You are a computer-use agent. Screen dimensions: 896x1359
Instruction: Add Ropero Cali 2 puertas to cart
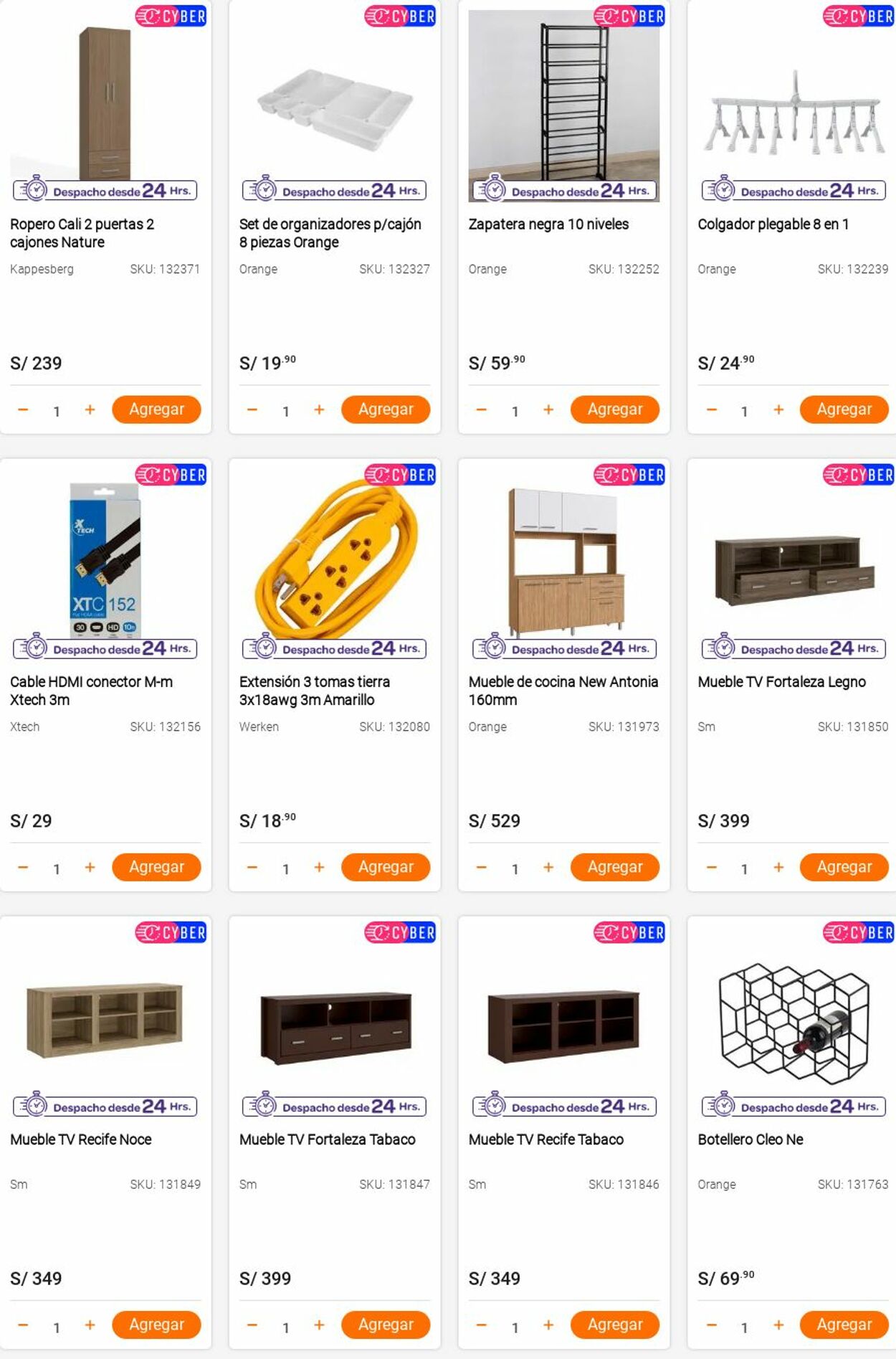pyautogui.click(x=156, y=409)
